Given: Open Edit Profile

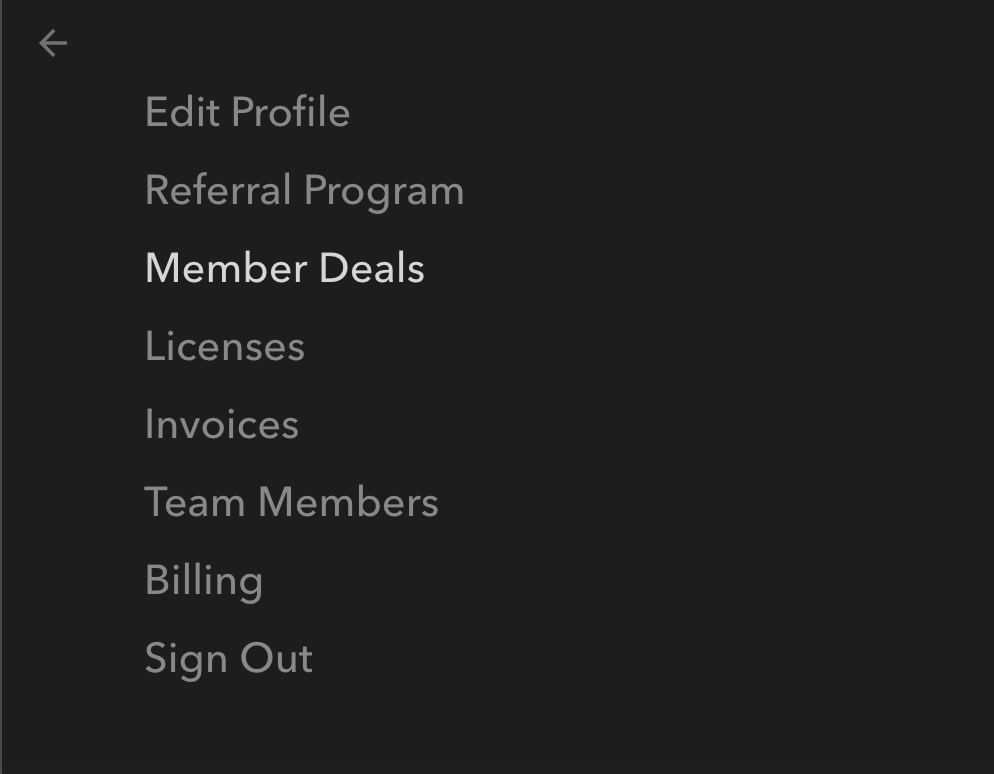Looking at the screenshot, I should tap(247, 112).
